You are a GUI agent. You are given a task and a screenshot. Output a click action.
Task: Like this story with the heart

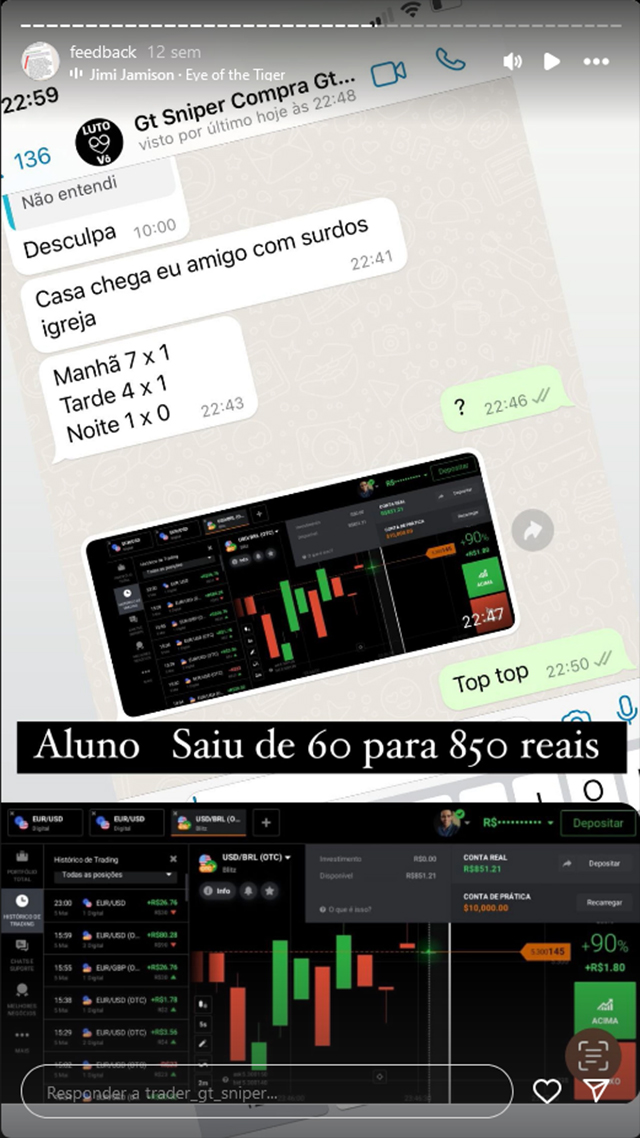pos(546,1091)
